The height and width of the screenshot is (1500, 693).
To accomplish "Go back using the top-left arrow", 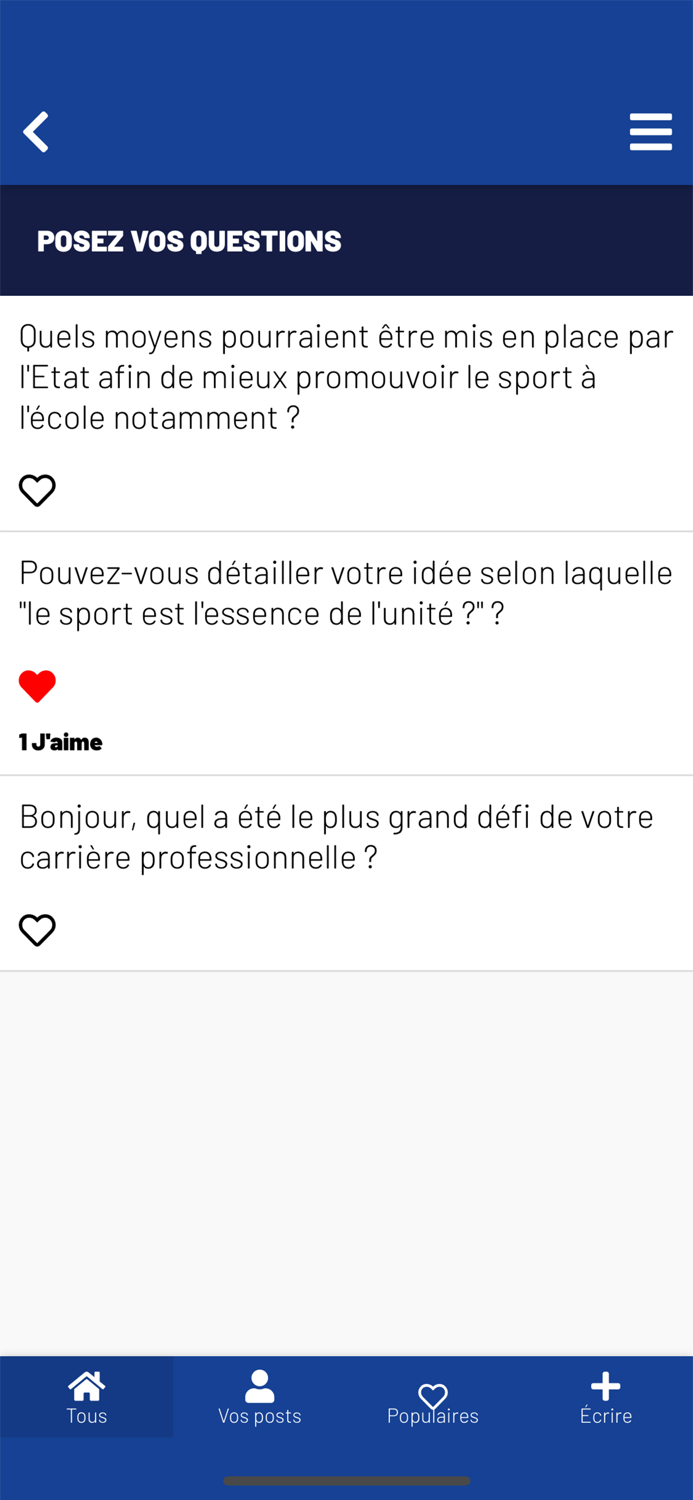I will click(36, 132).
